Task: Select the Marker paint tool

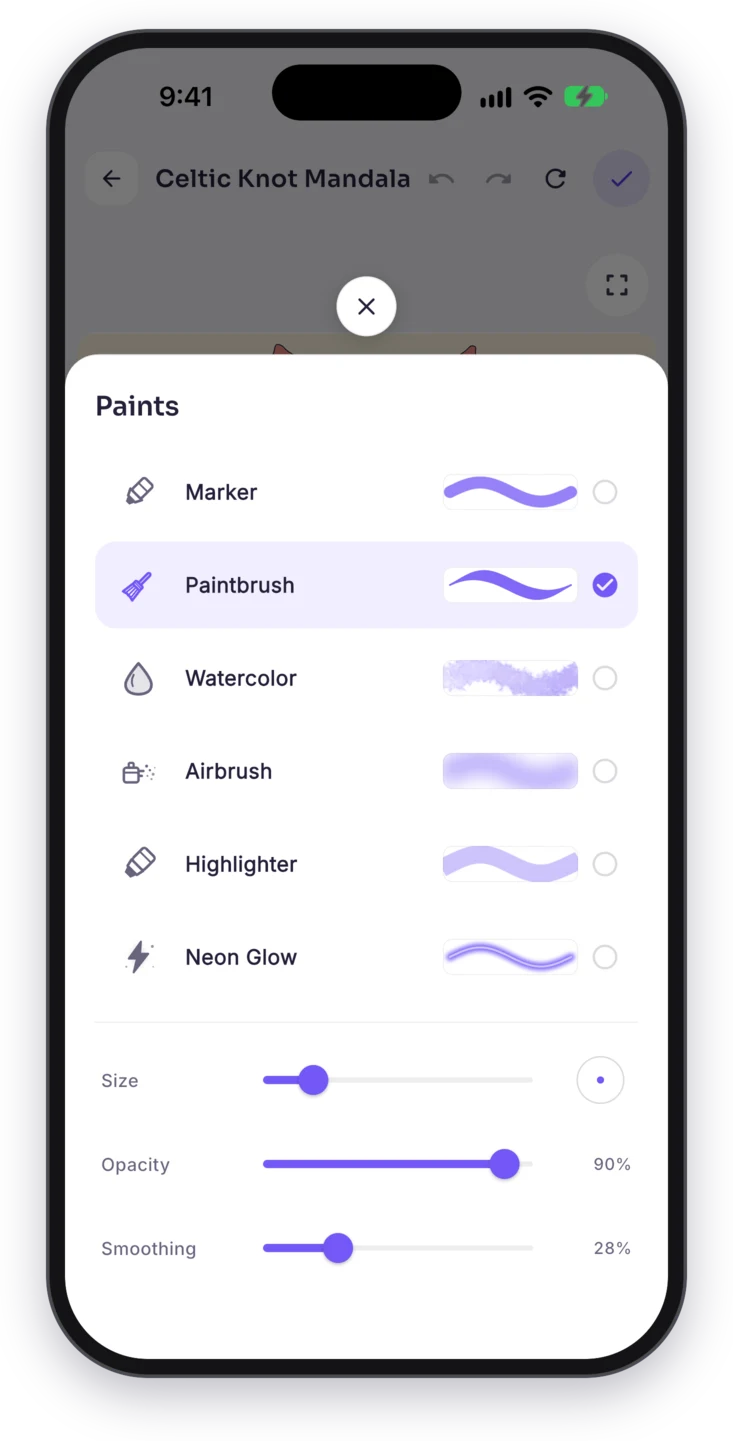Action: tap(366, 492)
